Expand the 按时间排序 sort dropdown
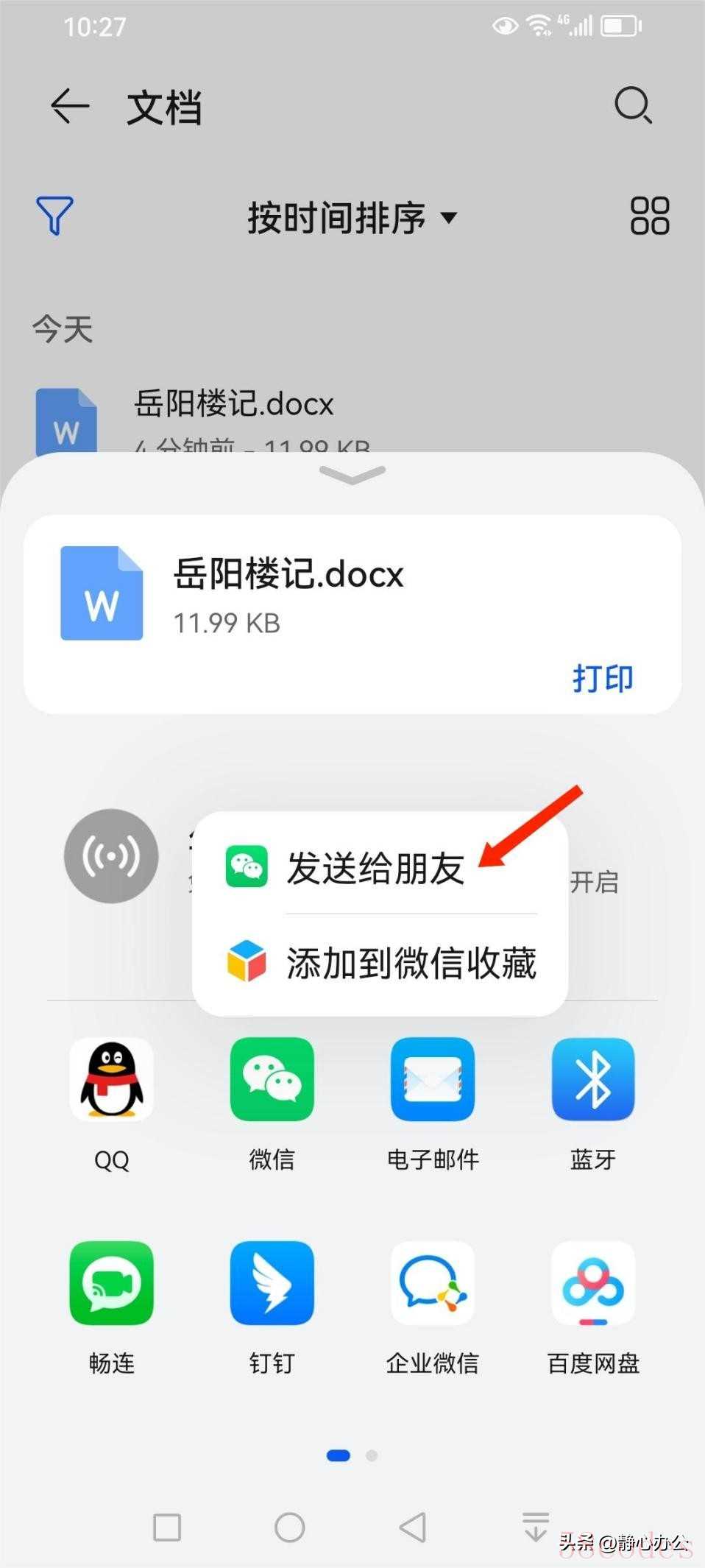 coord(352,217)
